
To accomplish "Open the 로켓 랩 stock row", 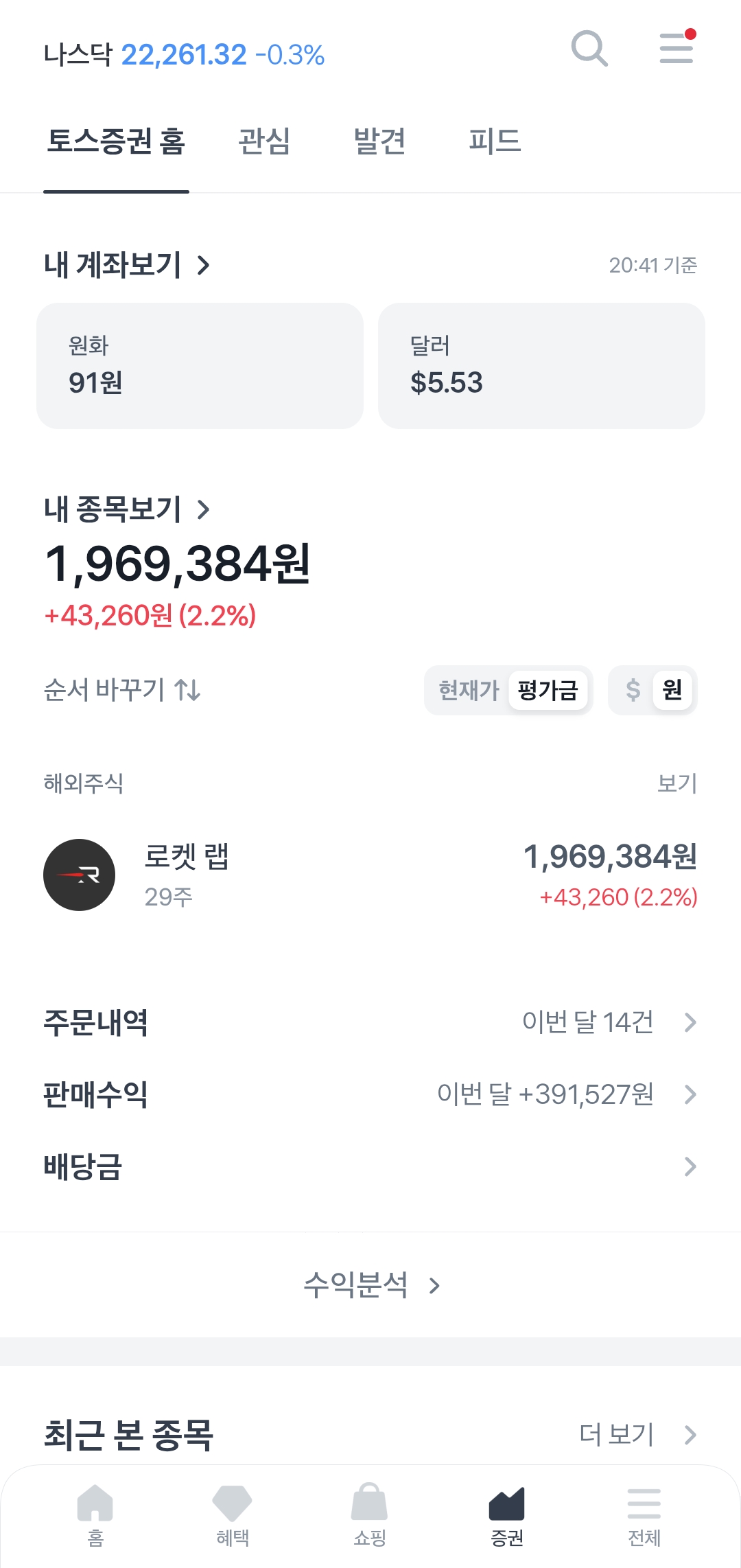I will [x=370, y=875].
